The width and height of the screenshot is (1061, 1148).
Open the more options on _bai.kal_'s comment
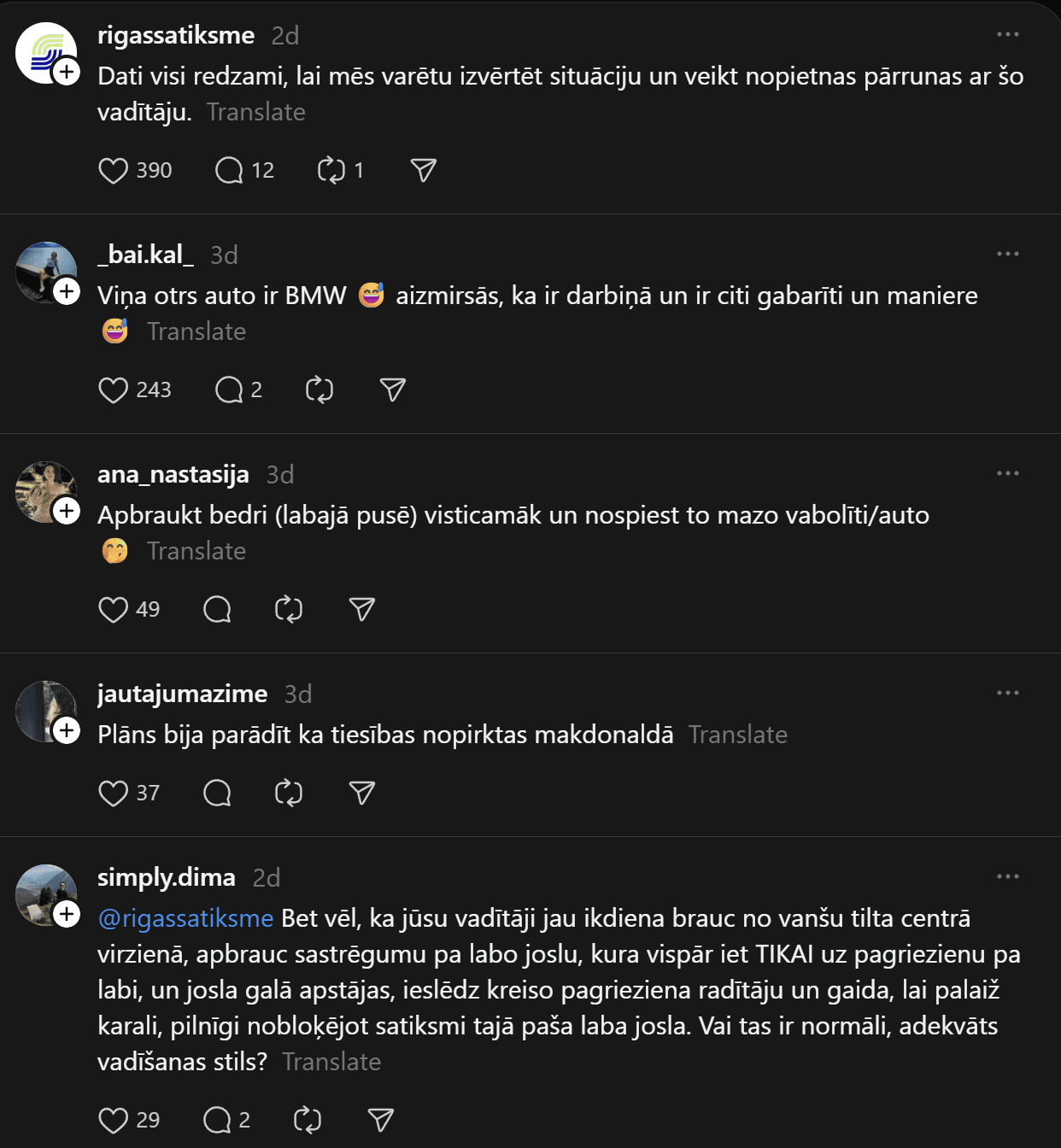click(x=1008, y=255)
